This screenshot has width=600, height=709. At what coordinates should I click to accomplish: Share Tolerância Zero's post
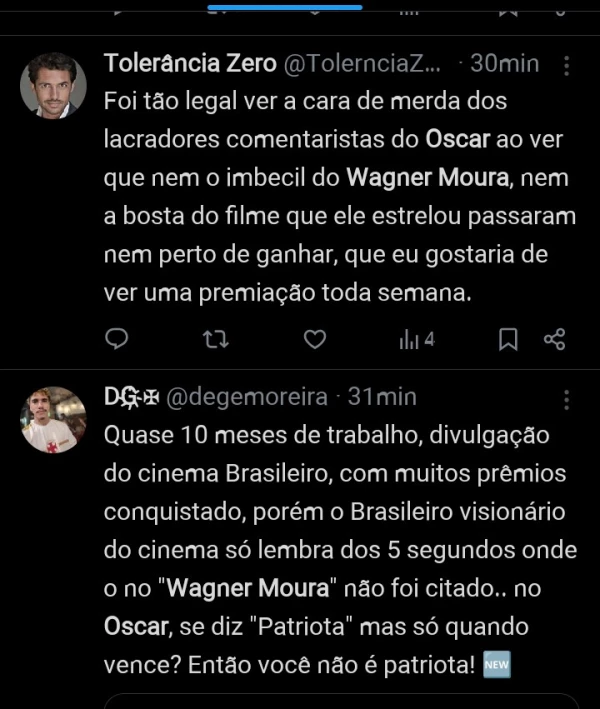point(555,340)
